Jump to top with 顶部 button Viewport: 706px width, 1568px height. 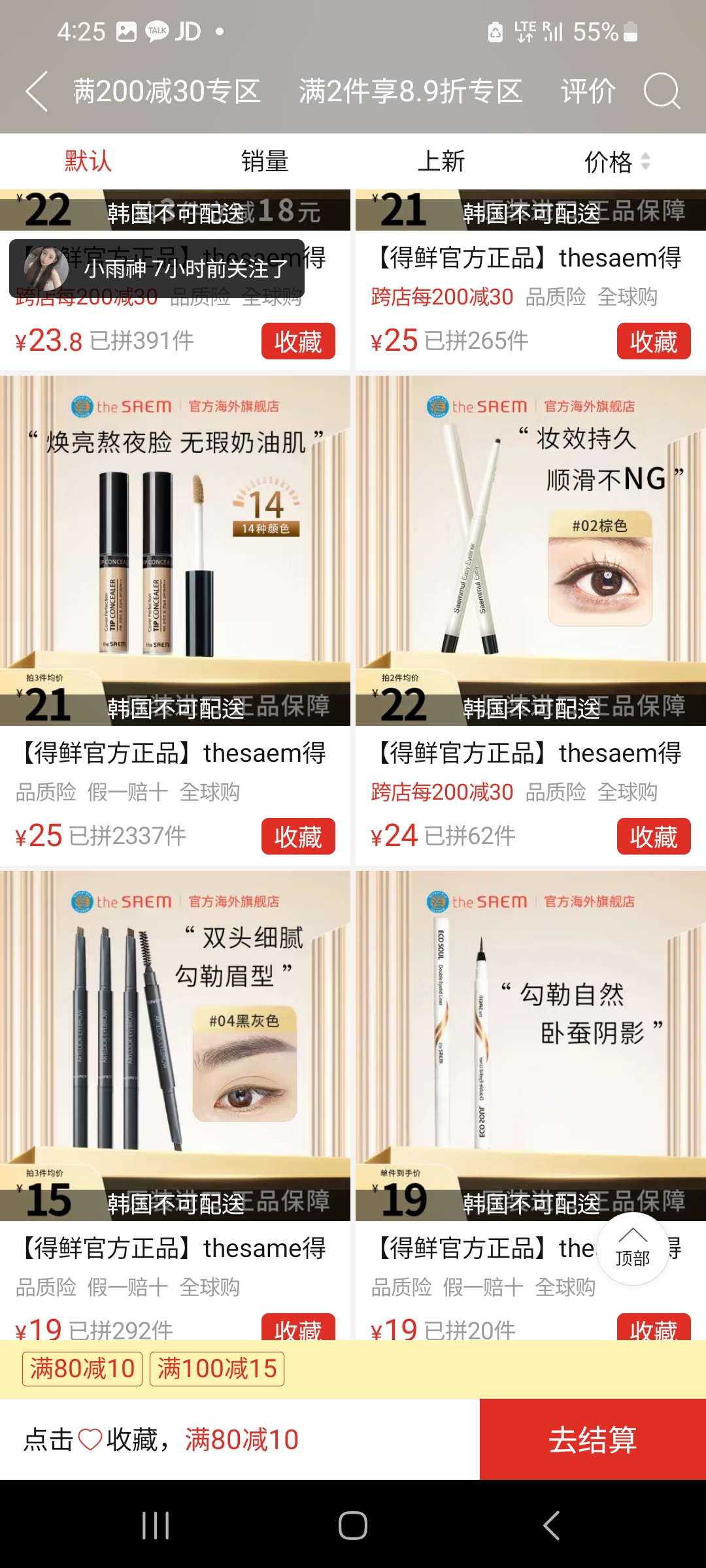click(x=632, y=1249)
